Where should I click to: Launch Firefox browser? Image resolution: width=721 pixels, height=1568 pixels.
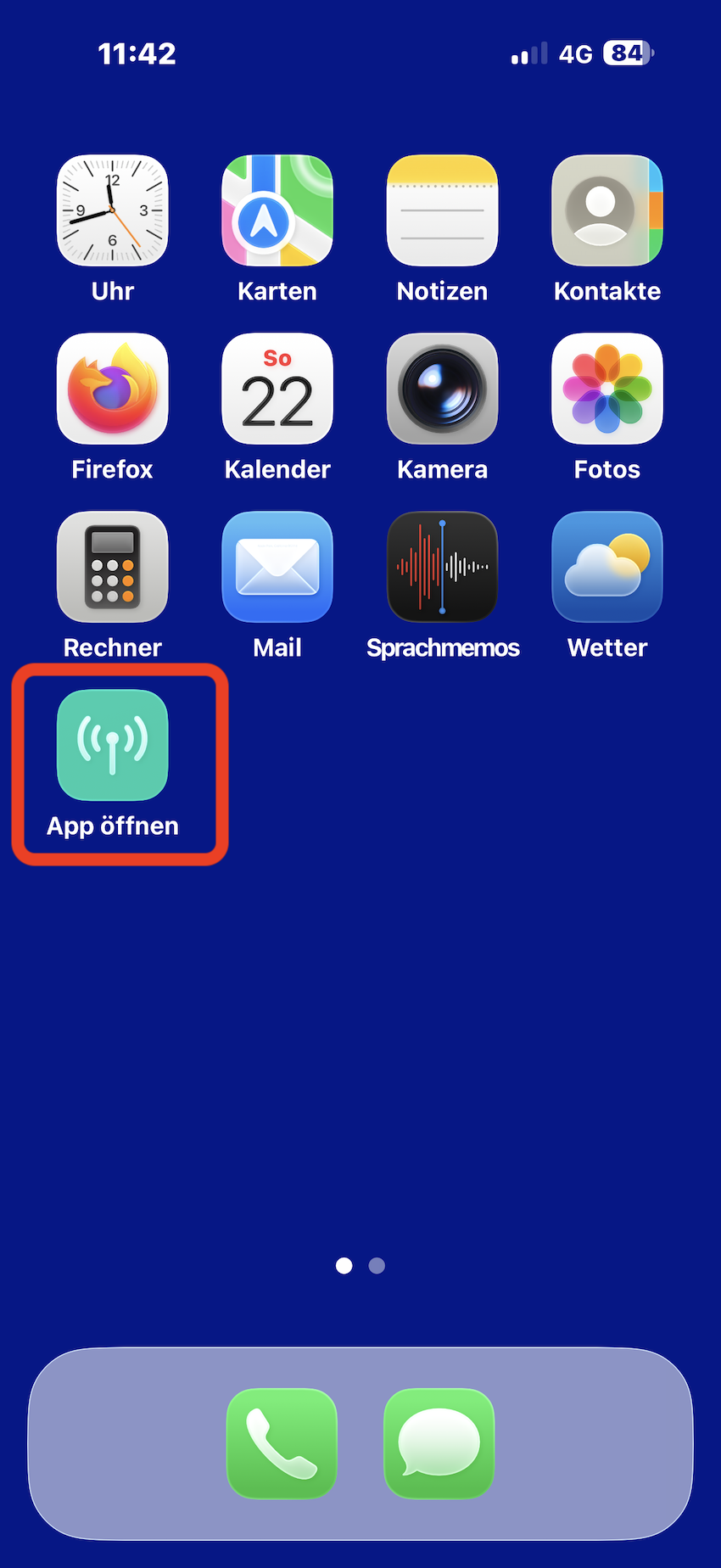point(112,389)
